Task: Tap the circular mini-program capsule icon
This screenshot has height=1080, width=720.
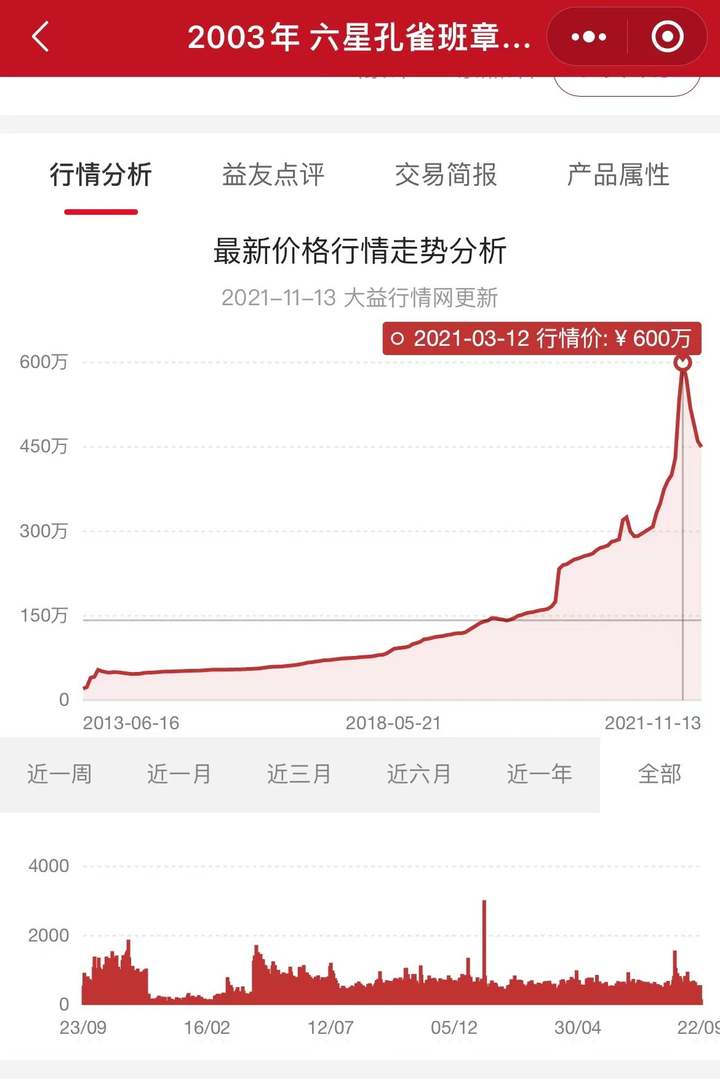Action: coord(666,37)
